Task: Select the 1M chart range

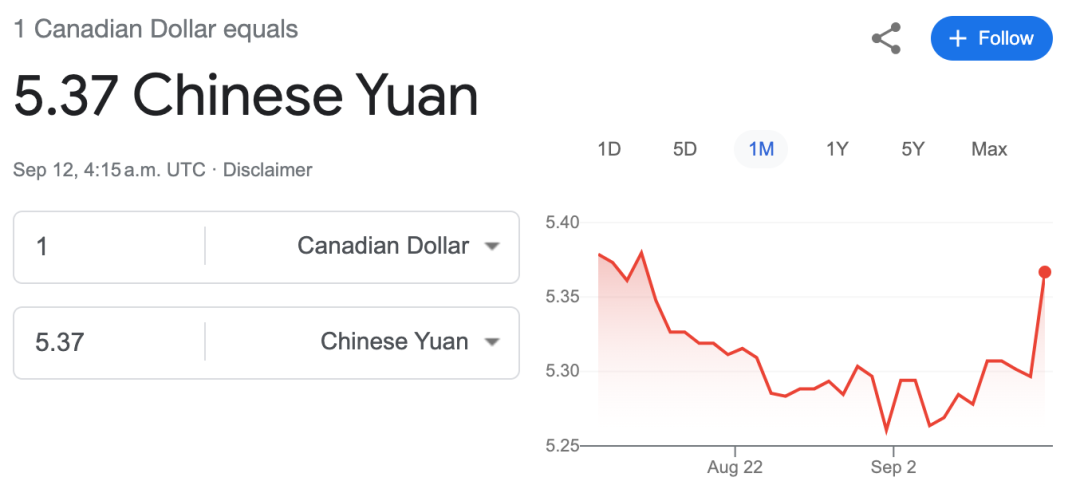Action: coord(761,149)
